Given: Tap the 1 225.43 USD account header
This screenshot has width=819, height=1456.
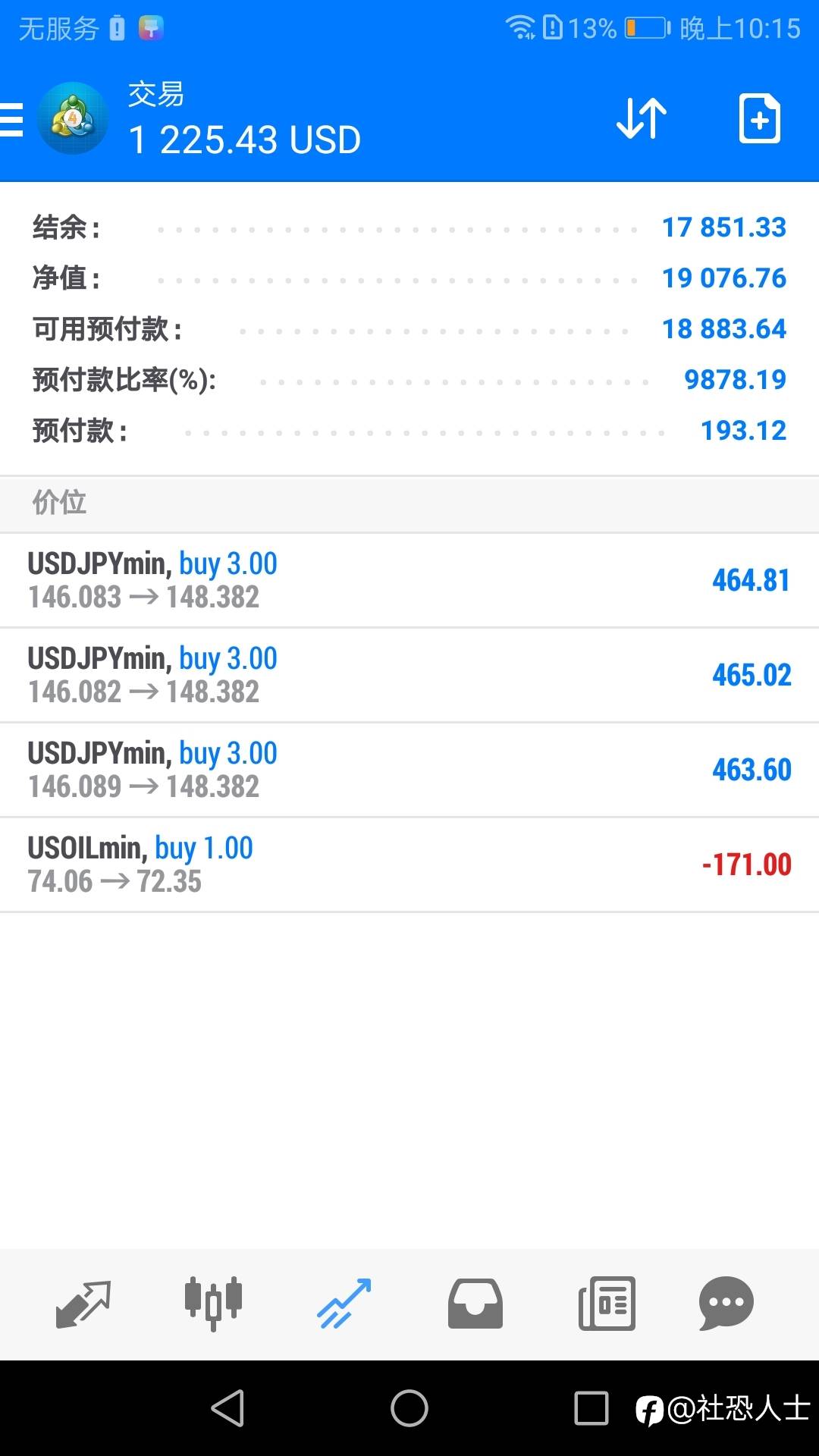Looking at the screenshot, I should coord(245,139).
